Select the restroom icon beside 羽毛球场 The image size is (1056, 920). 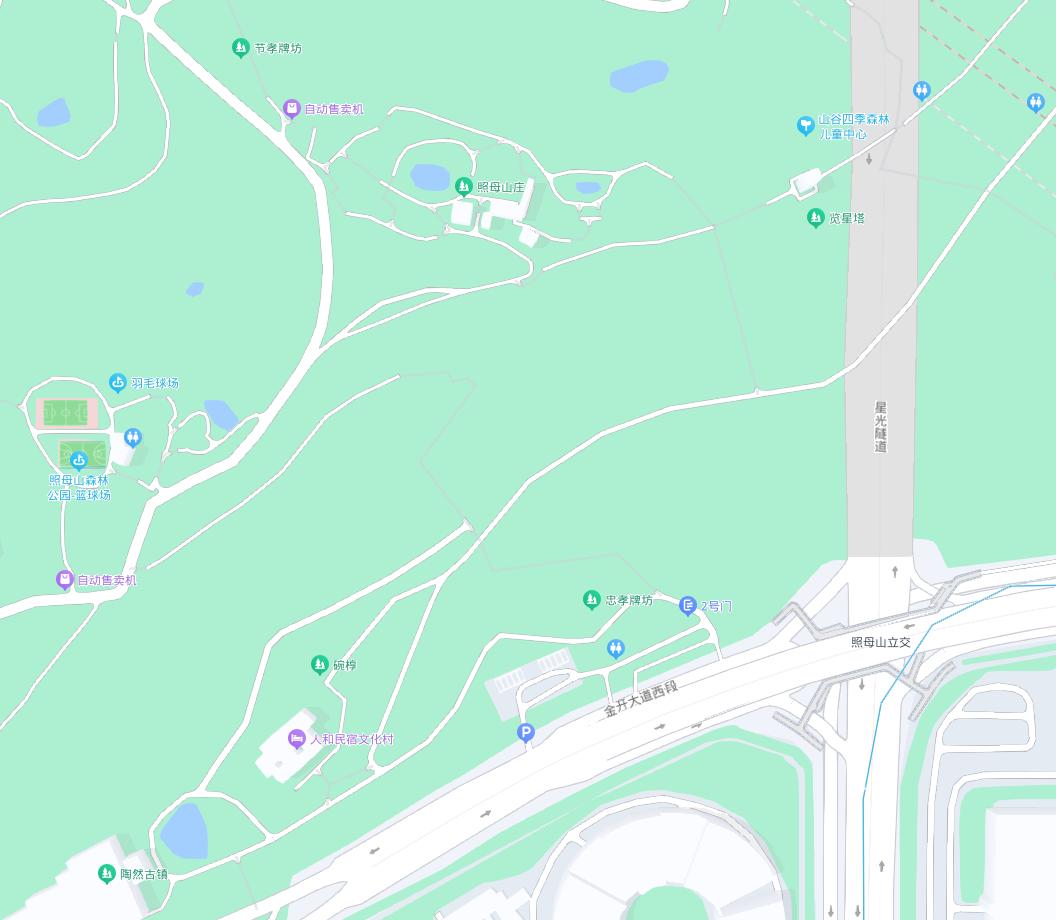point(132,437)
